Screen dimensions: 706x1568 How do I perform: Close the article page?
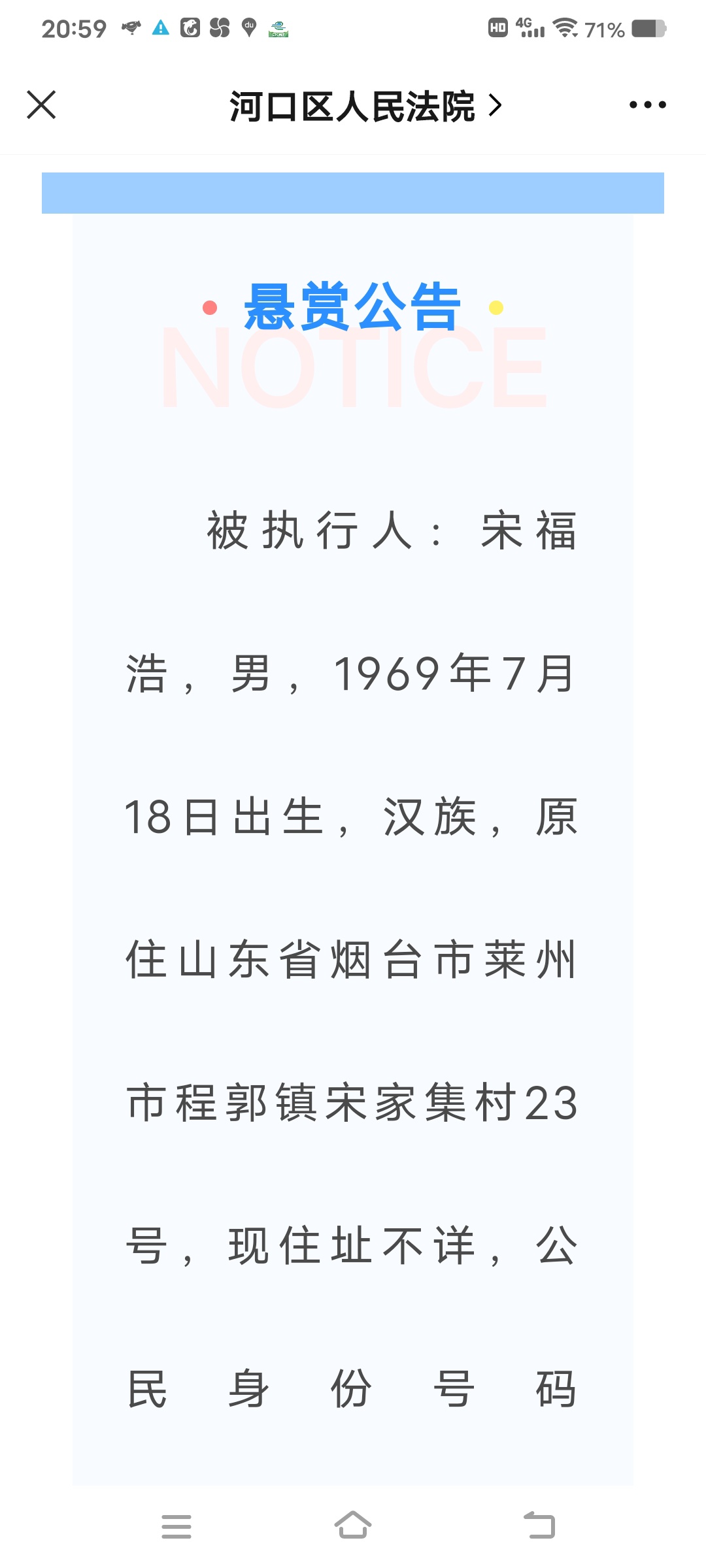(x=41, y=105)
